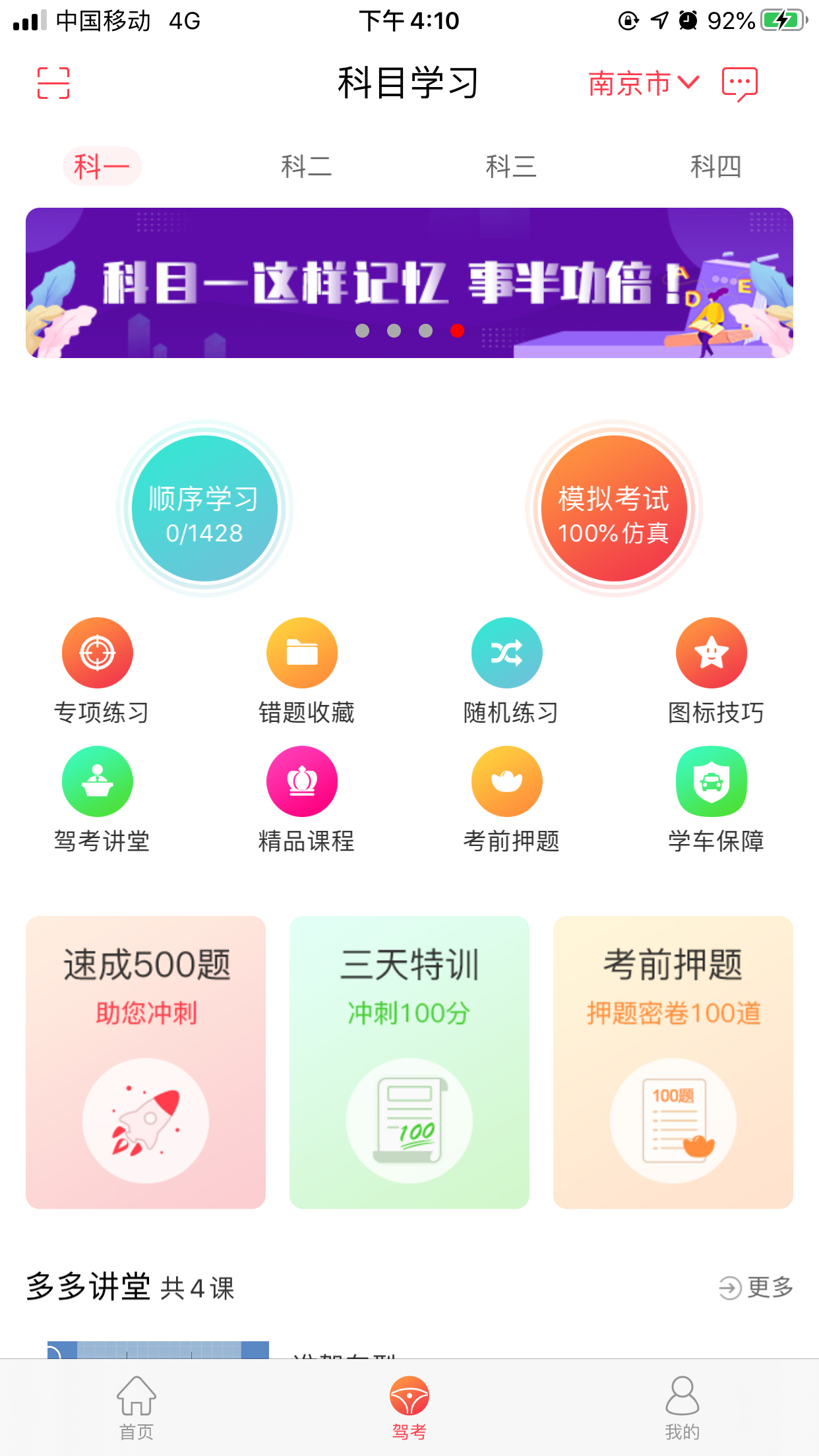Open the scan icon

(x=53, y=83)
